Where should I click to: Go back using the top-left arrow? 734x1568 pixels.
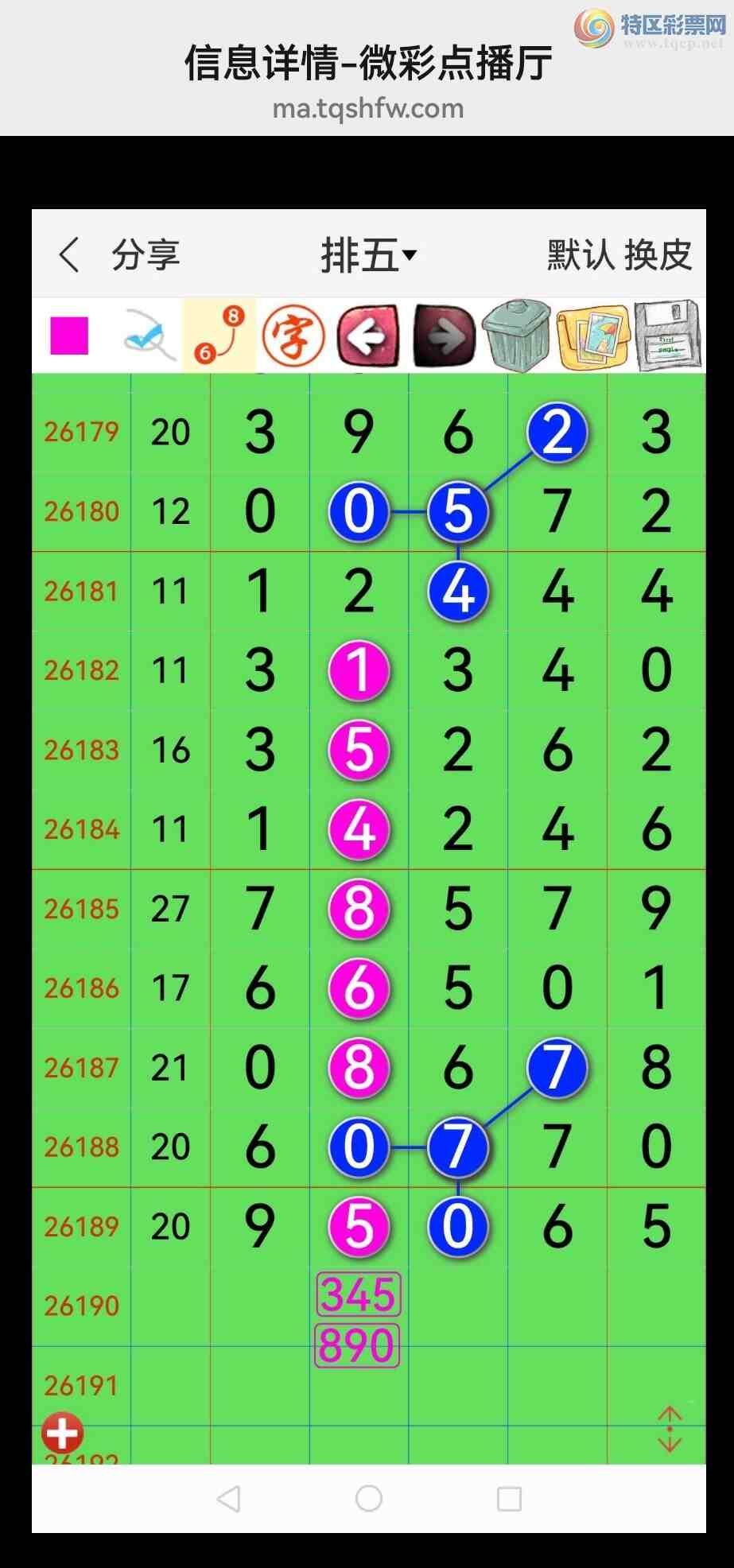click(x=69, y=255)
